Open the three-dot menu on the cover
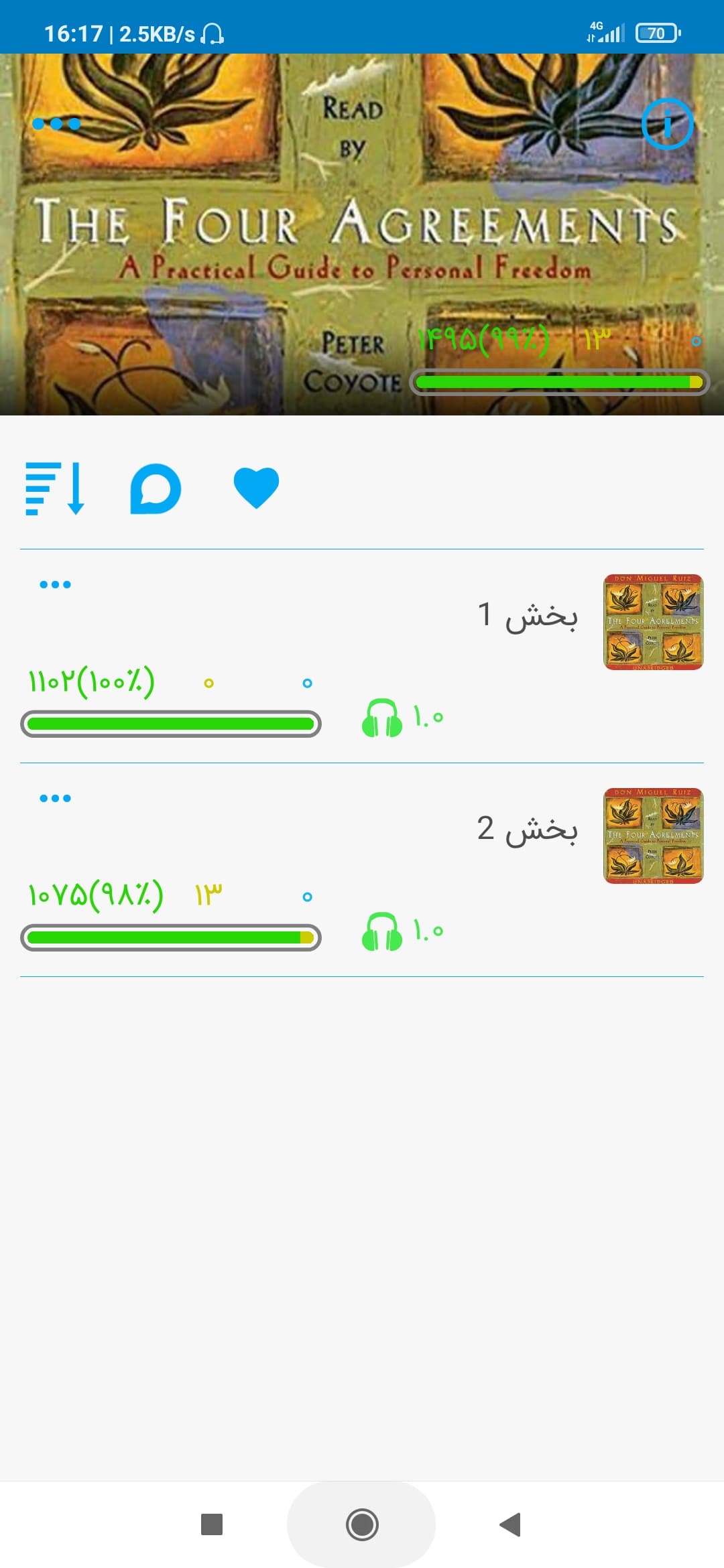The width and height of the screenshot is (724, 1568). point(56,124)
